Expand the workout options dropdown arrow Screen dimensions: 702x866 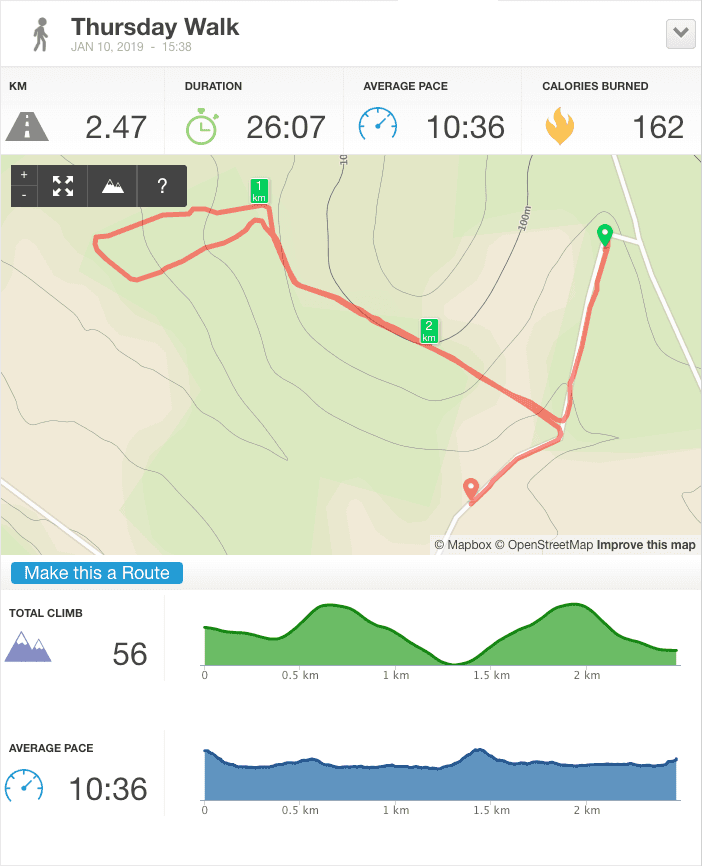[x=681, y=33]
